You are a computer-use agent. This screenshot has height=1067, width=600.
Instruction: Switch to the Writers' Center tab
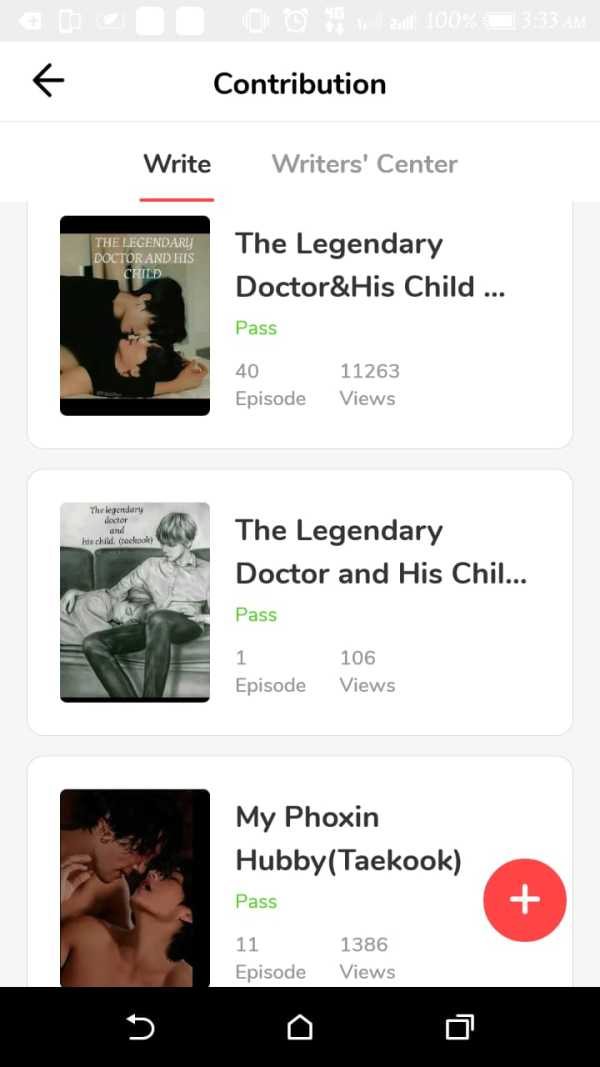click(364, 164)
